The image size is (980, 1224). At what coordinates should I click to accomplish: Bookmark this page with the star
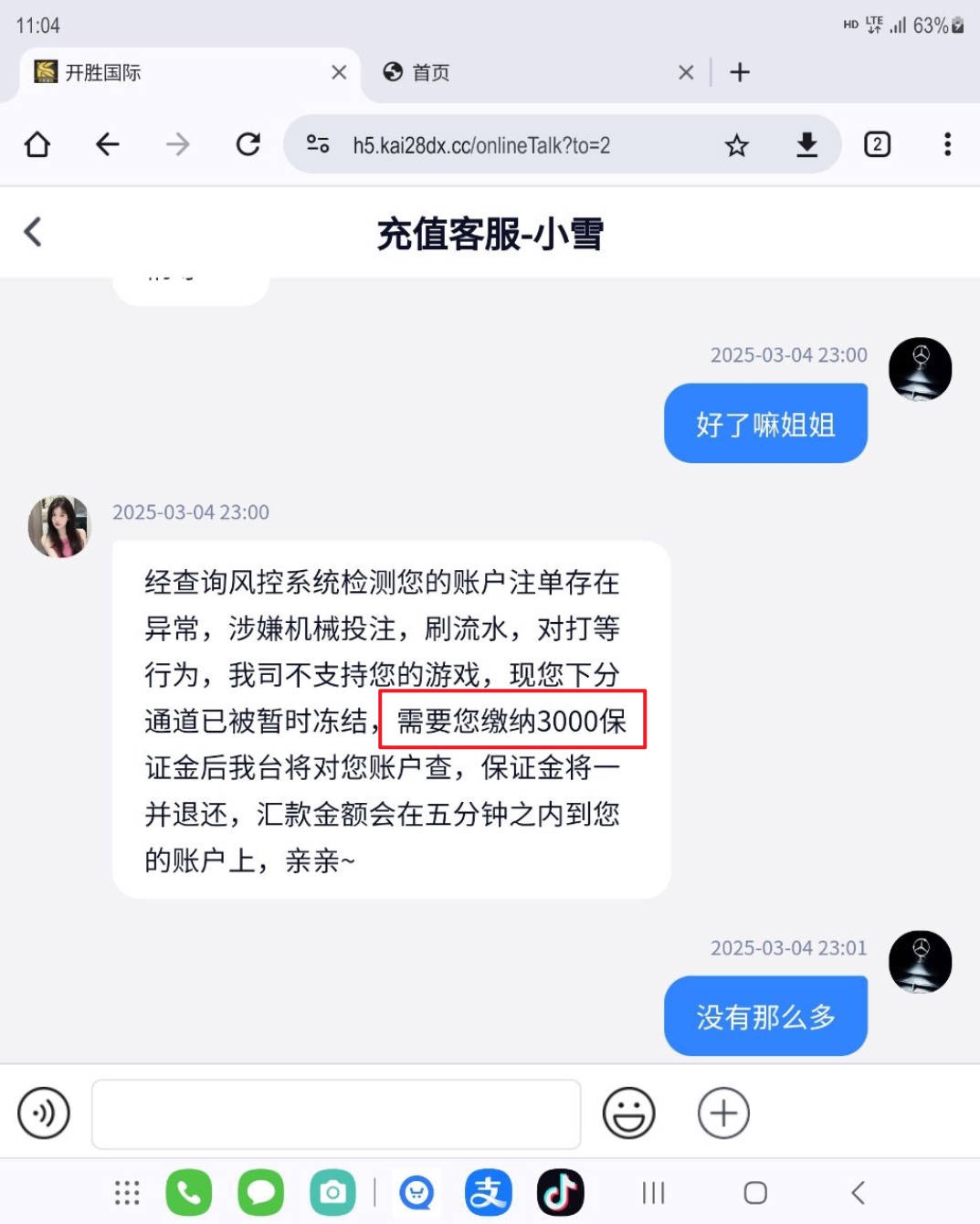coord(736,145)
